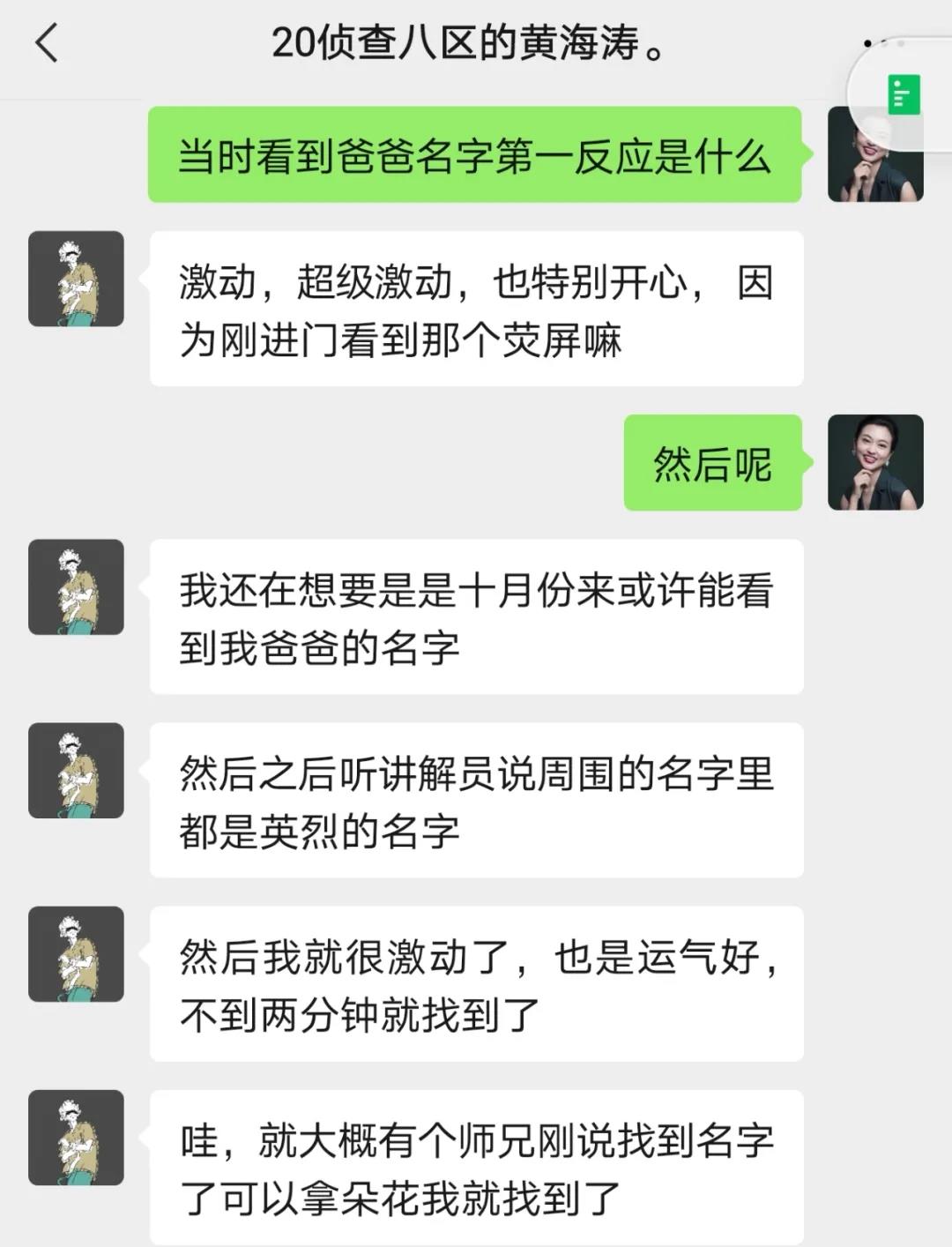Tap the sender avatar beside "然后呢"
The width and height of the screenshot is (952, 1247).
[x=874, y=462]
